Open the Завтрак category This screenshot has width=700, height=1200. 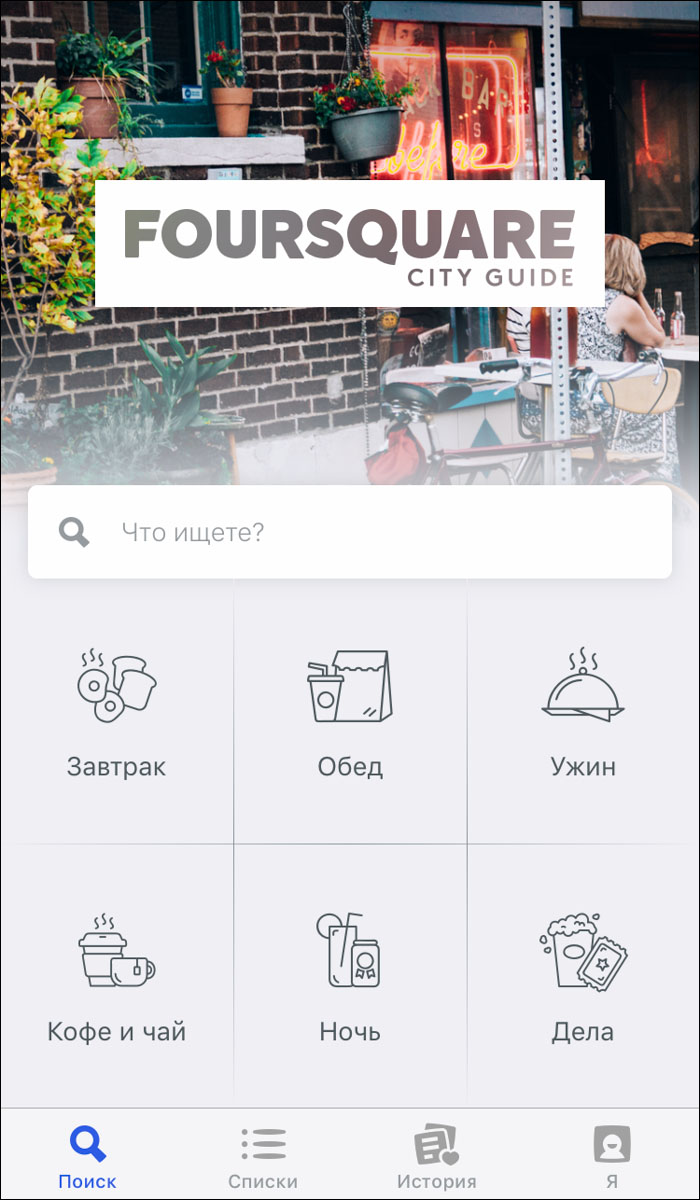117,713
